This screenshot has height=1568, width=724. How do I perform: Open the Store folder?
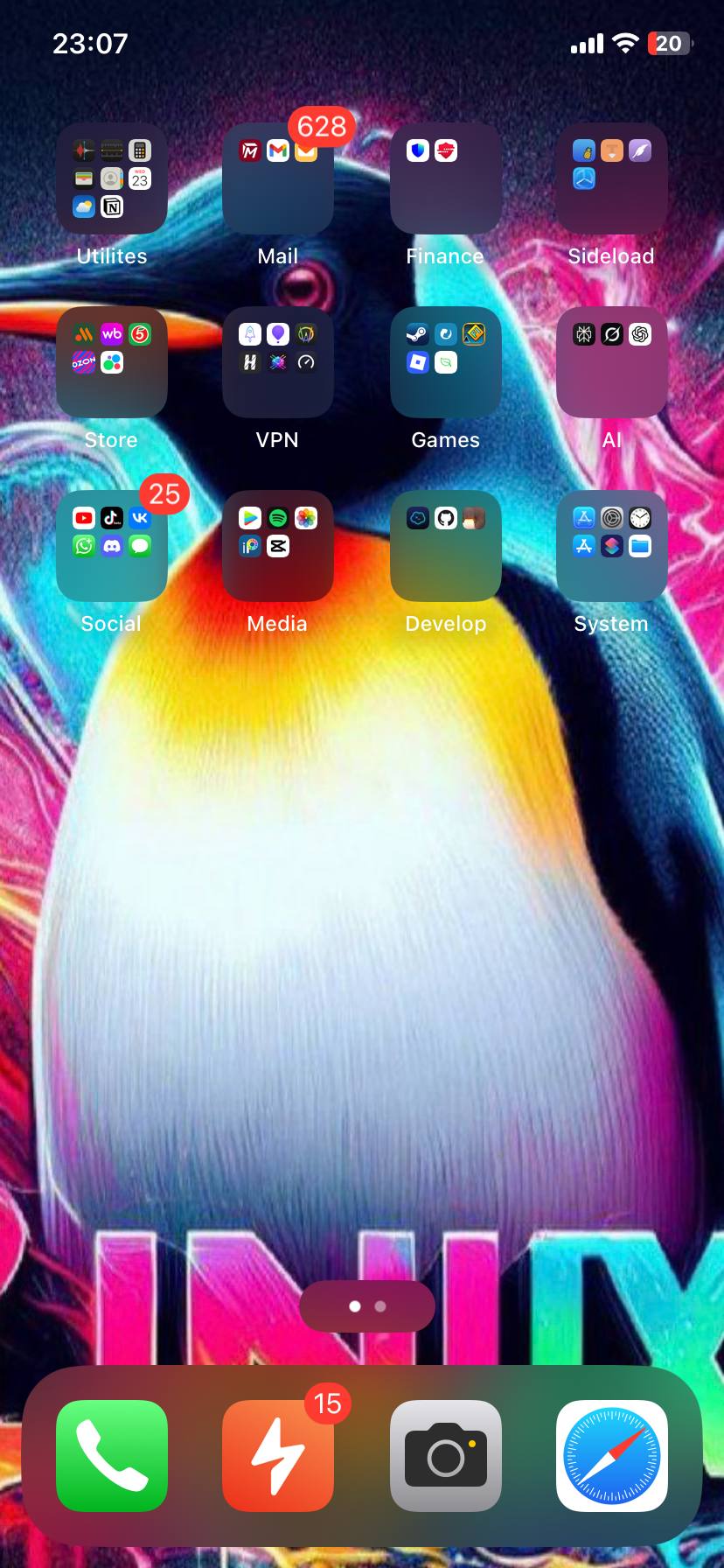112,362
